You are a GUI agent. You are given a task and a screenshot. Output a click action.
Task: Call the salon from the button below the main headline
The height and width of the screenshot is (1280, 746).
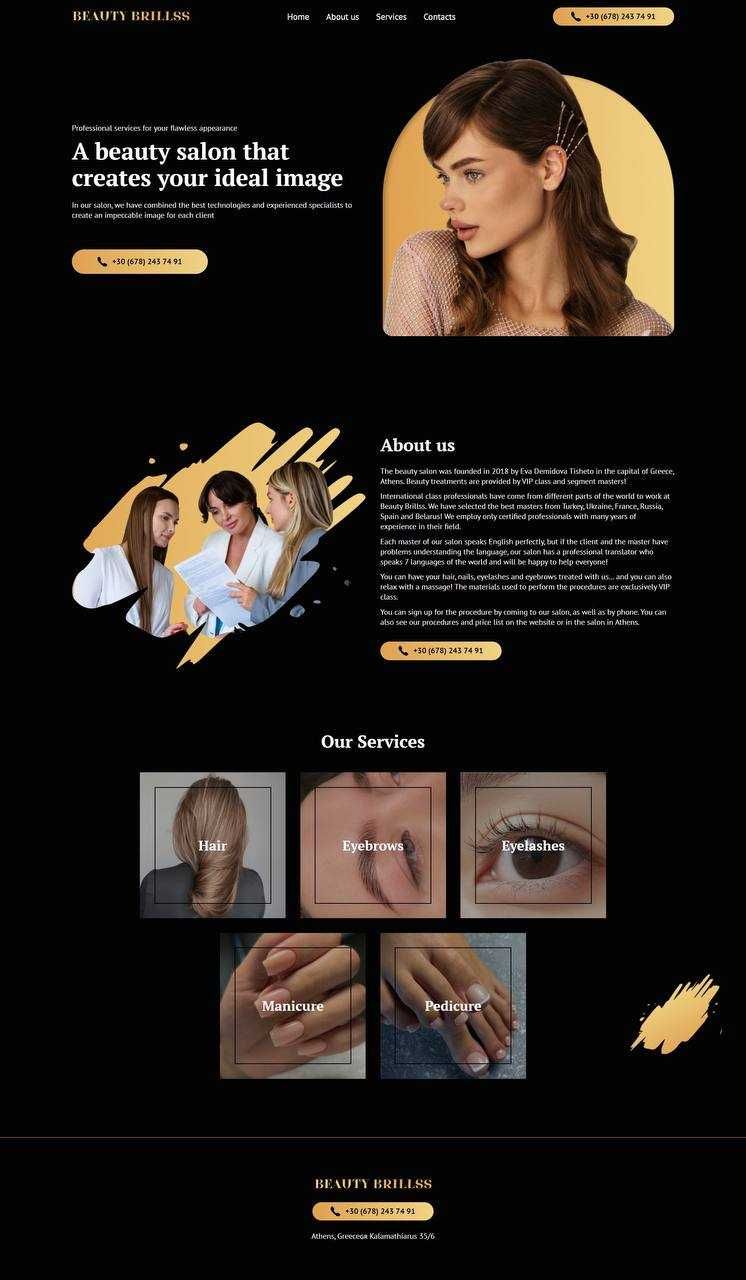point(140,262)
